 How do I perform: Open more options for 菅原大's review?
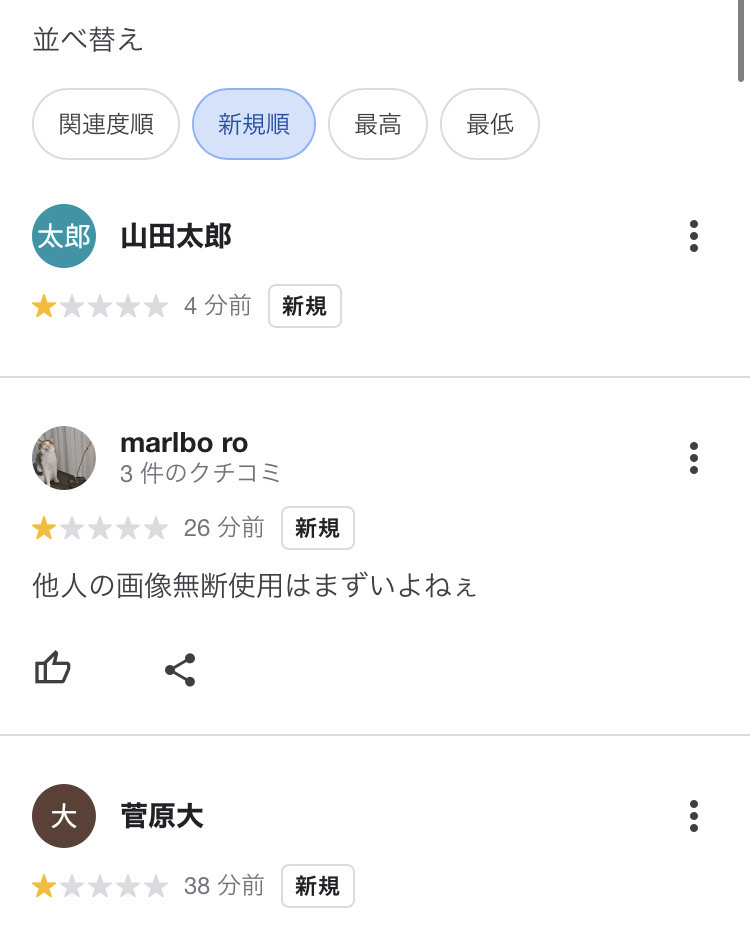point(693,816)
